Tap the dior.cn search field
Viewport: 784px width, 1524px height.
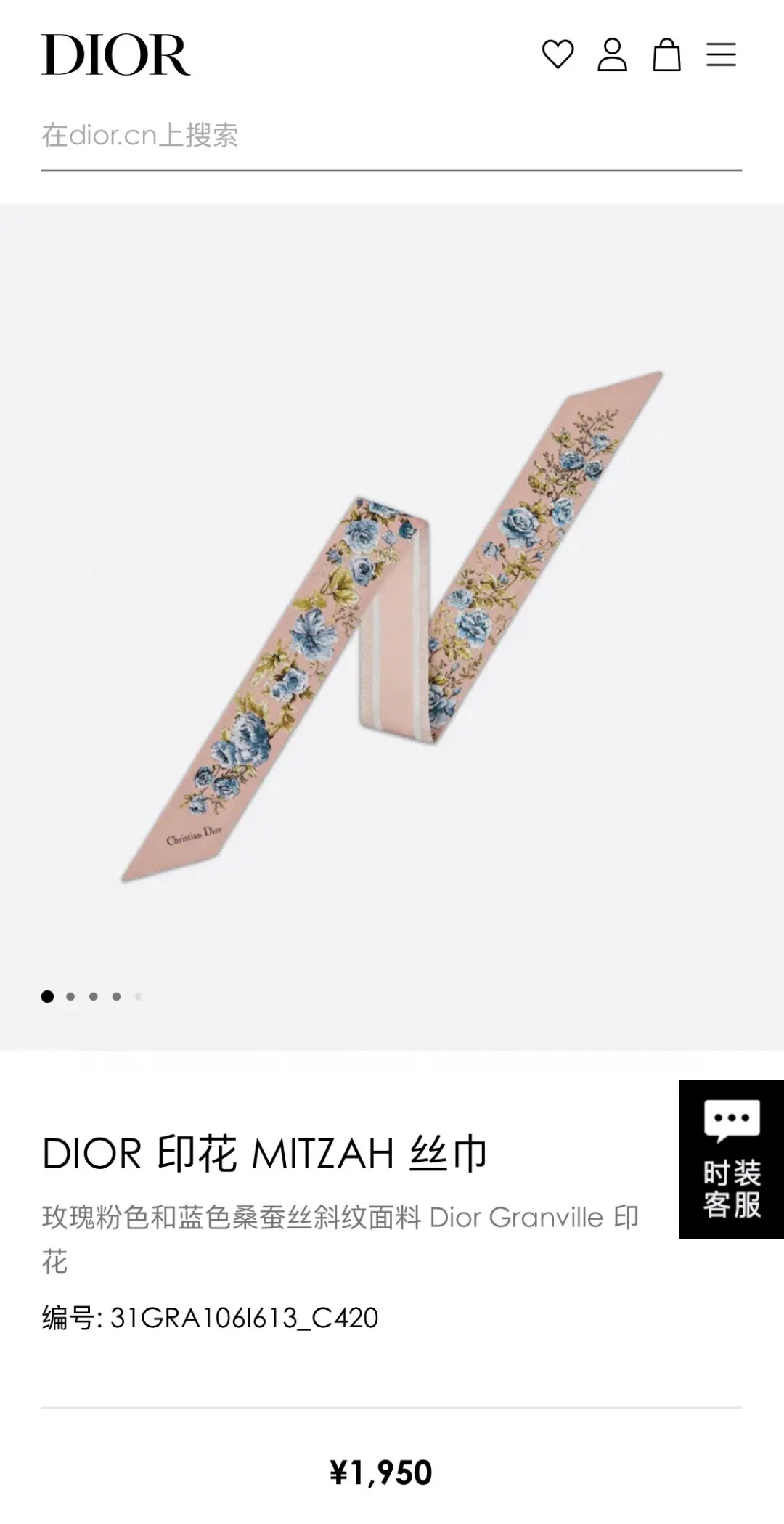391,136
